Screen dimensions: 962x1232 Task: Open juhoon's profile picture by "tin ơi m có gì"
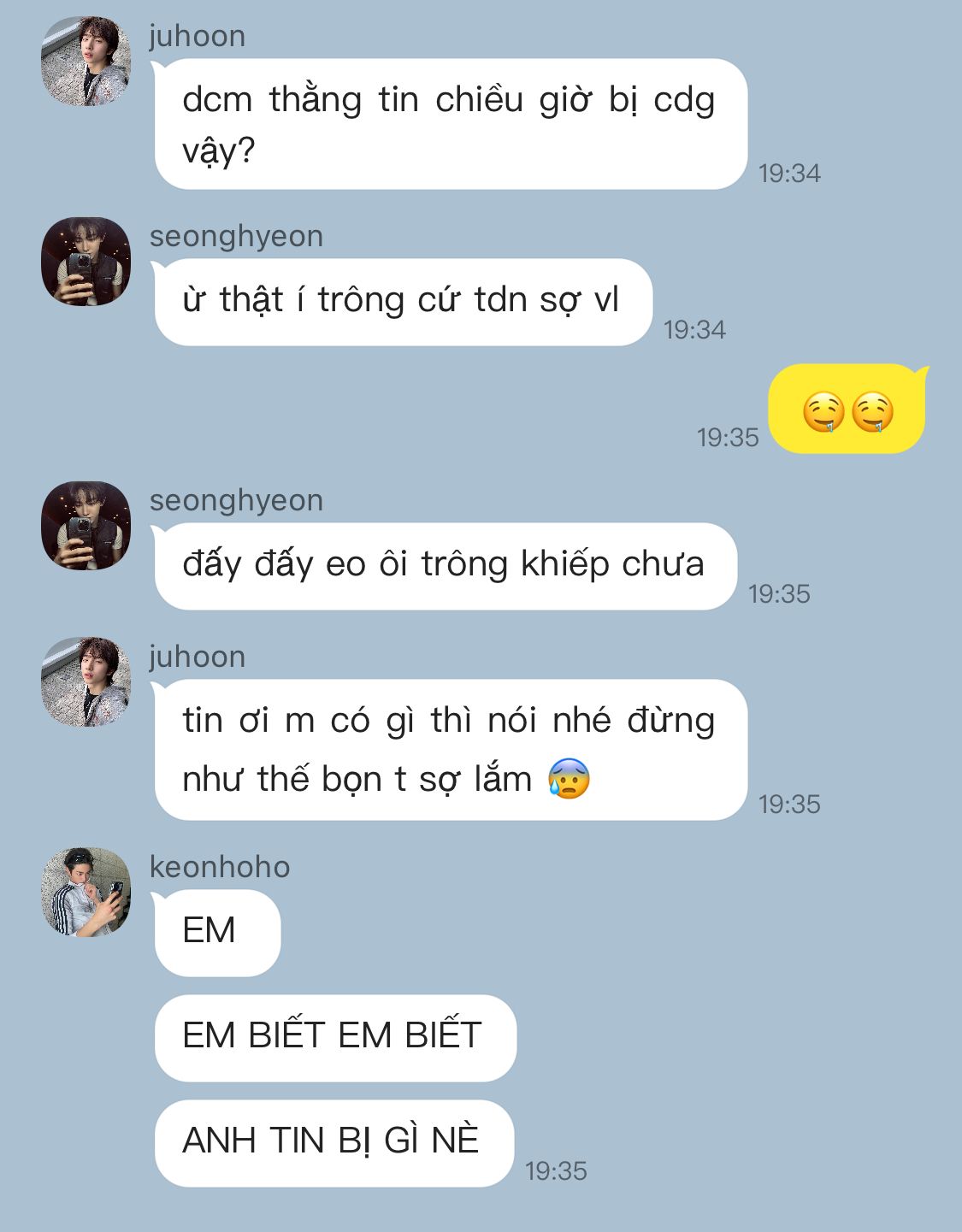(86, 682)
